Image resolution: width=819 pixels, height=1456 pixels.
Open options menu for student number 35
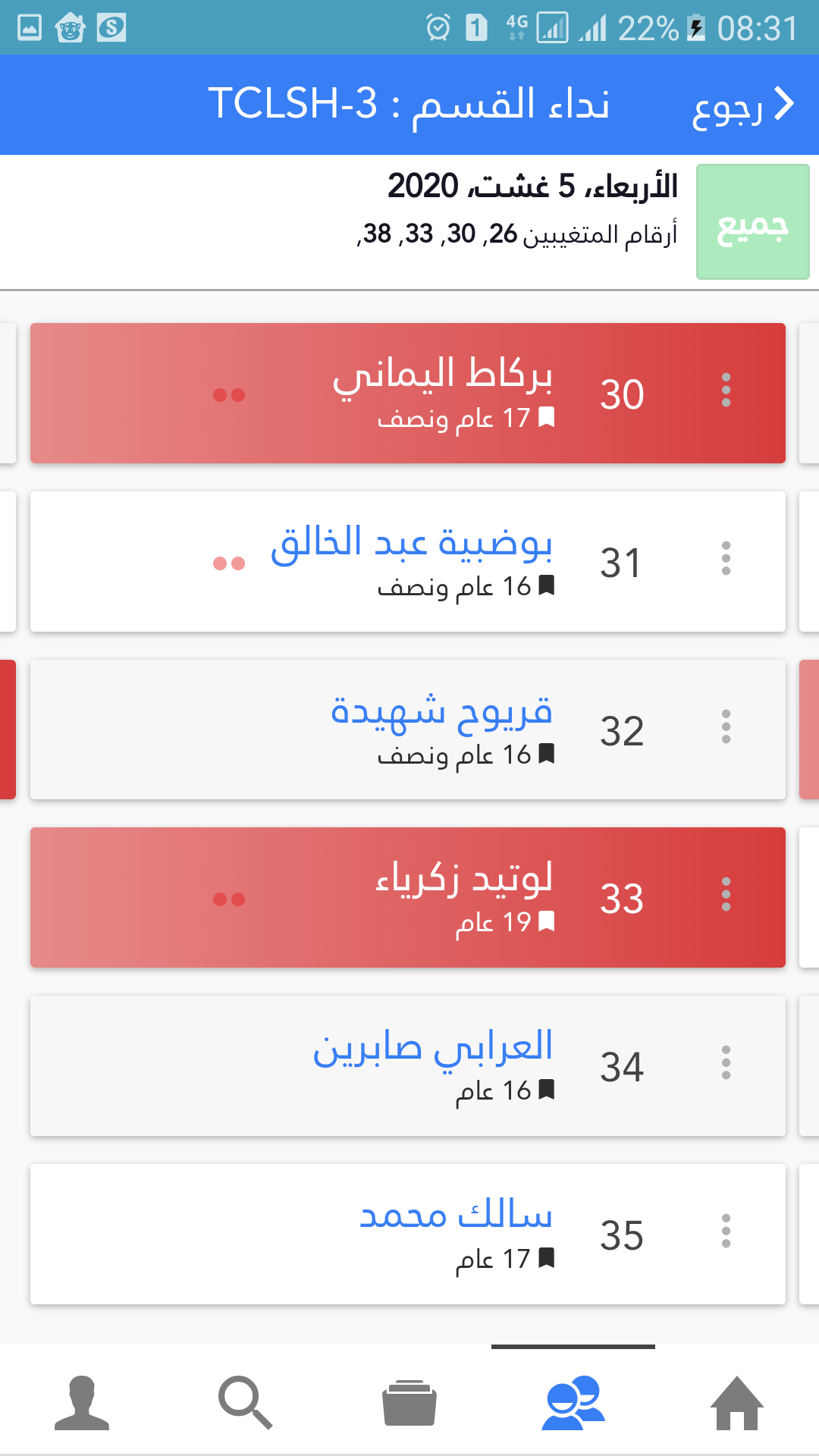click(x=726, y=1232)
